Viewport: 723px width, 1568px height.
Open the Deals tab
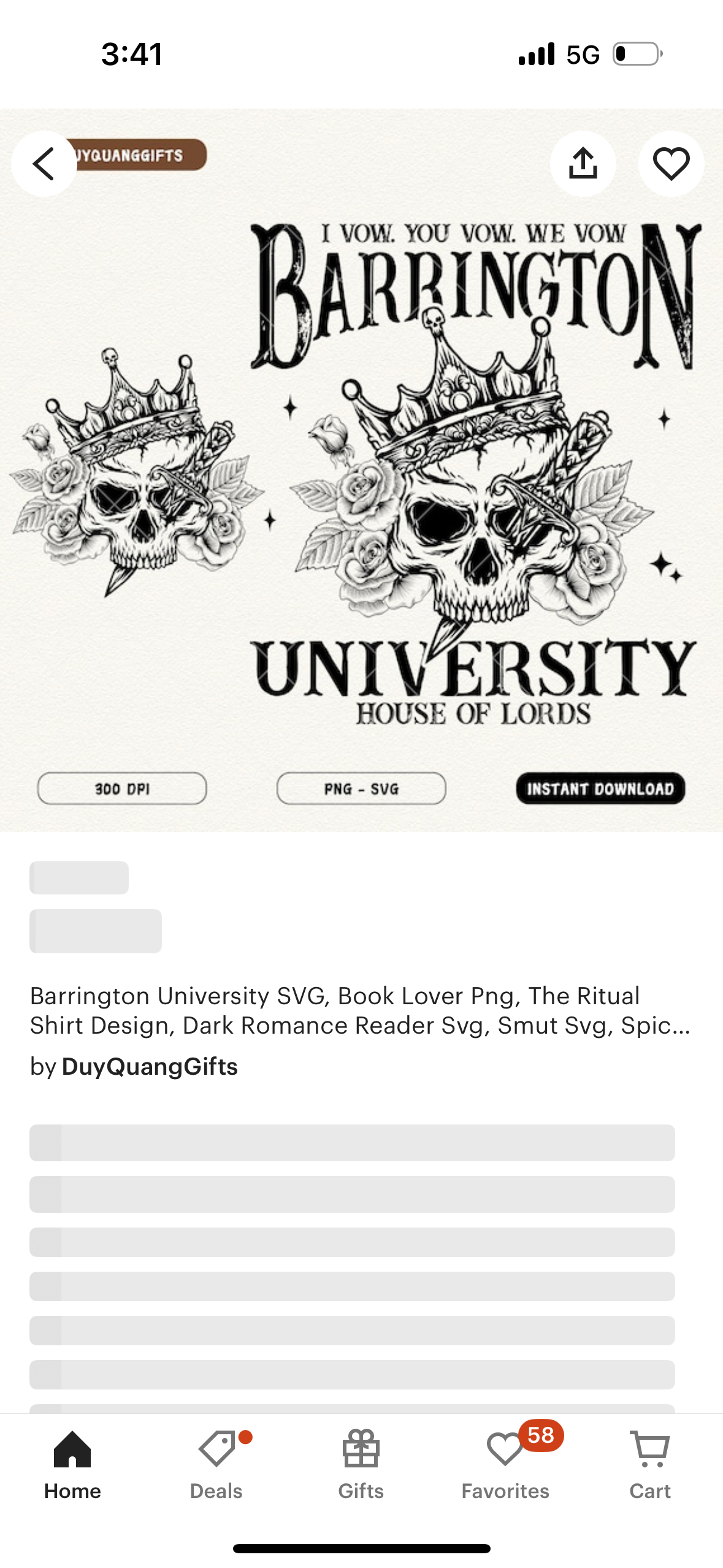(x=216, y=1464)
